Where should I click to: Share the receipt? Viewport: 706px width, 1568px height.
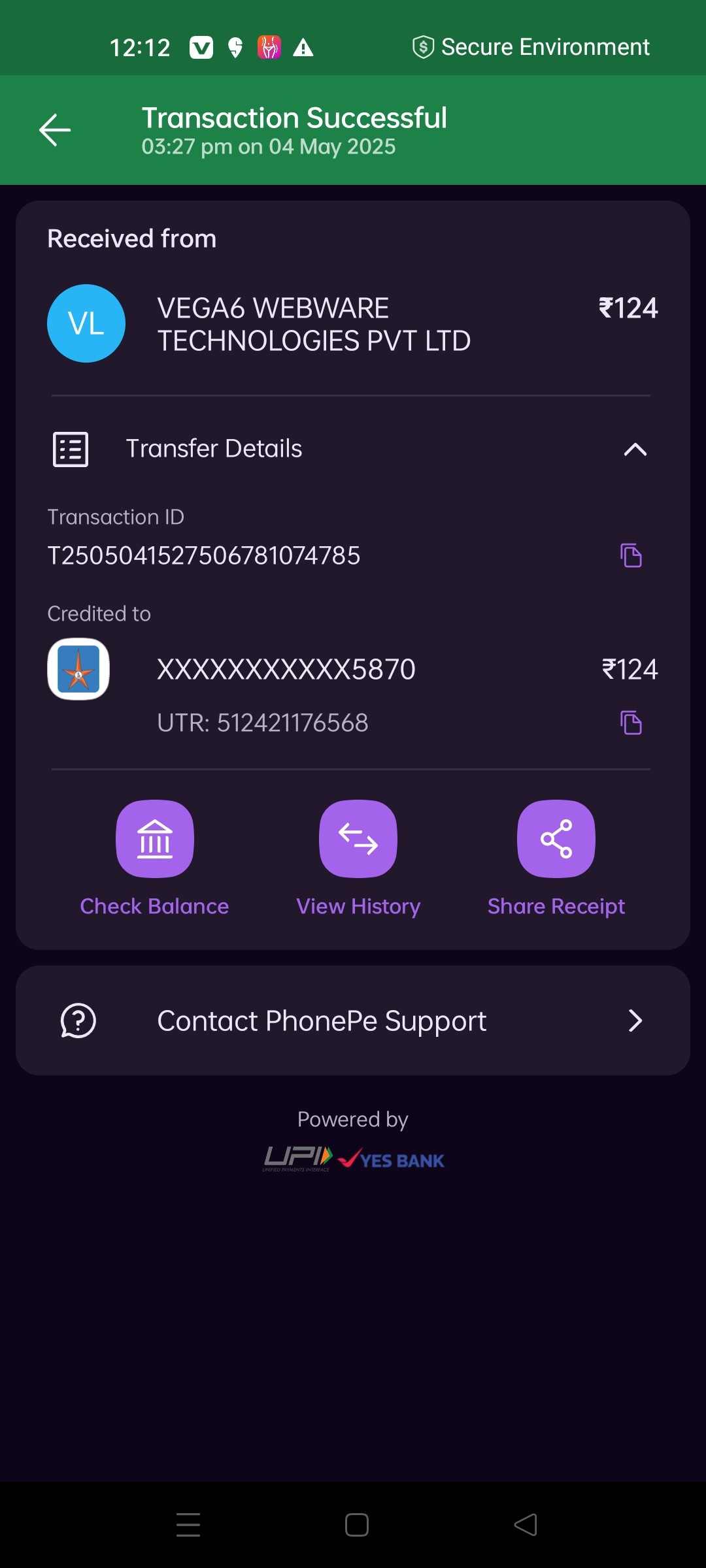[556, 839]
